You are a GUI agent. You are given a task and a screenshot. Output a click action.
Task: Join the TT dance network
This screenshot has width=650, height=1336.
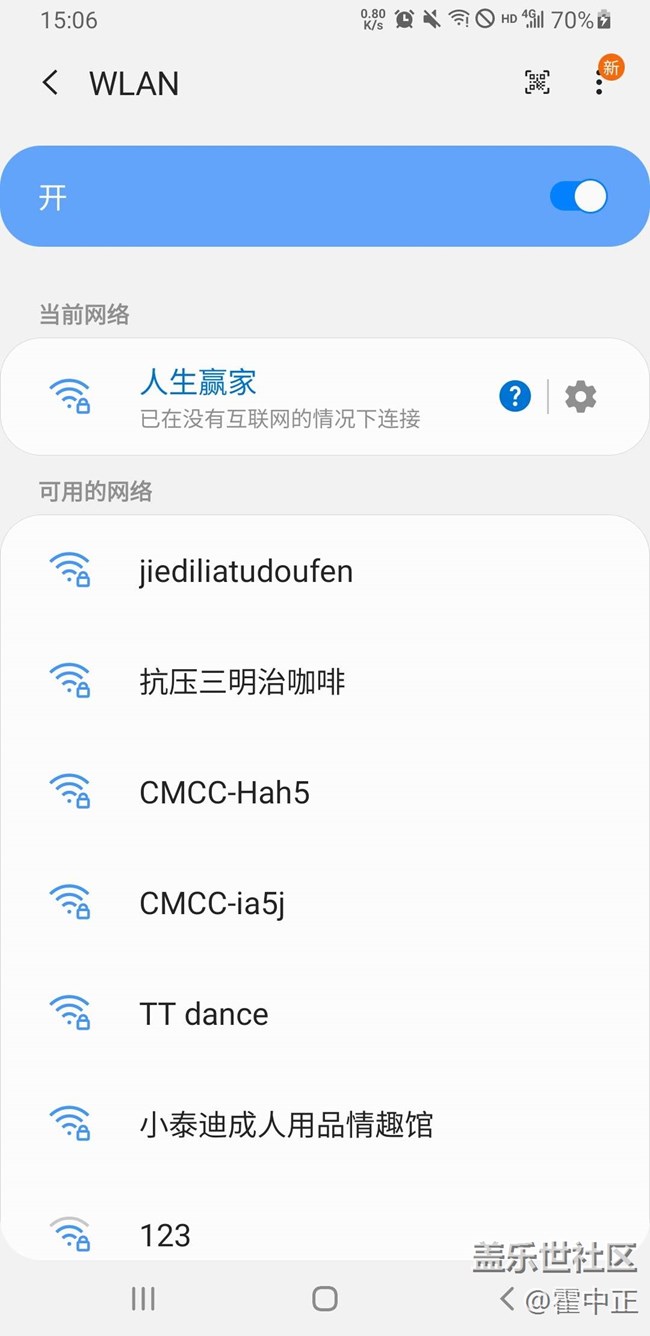click(x=325, y=1014)
